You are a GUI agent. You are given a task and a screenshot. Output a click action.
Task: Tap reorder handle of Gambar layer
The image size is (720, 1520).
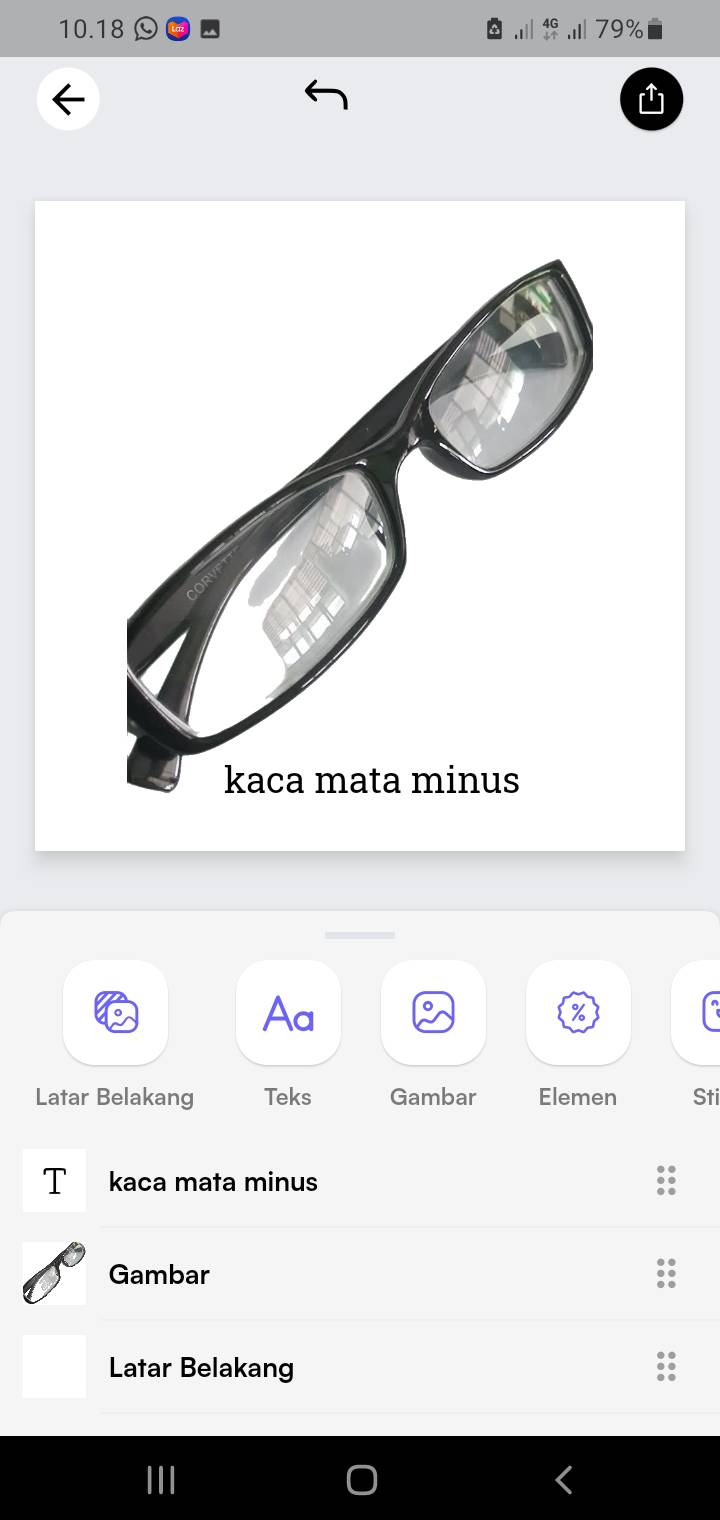[666, 1274]
